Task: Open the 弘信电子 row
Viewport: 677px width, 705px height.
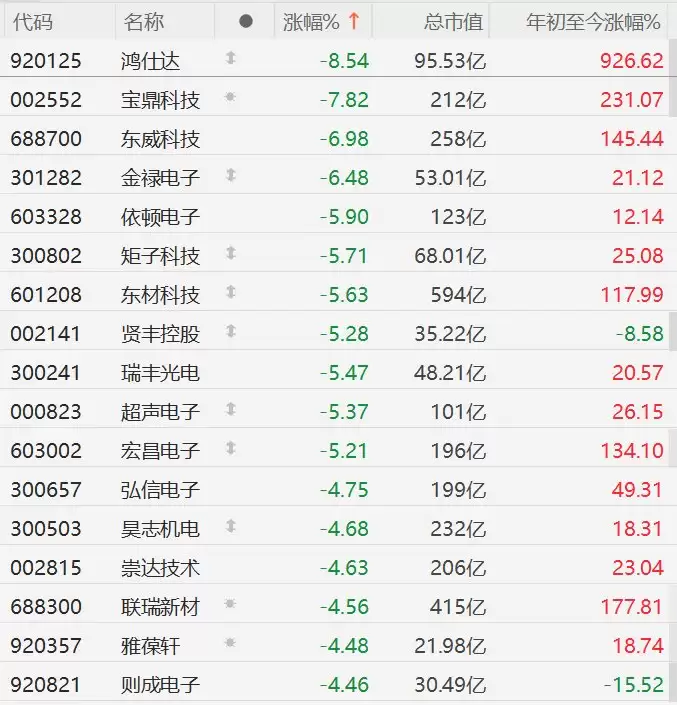Action: (335, 490)
